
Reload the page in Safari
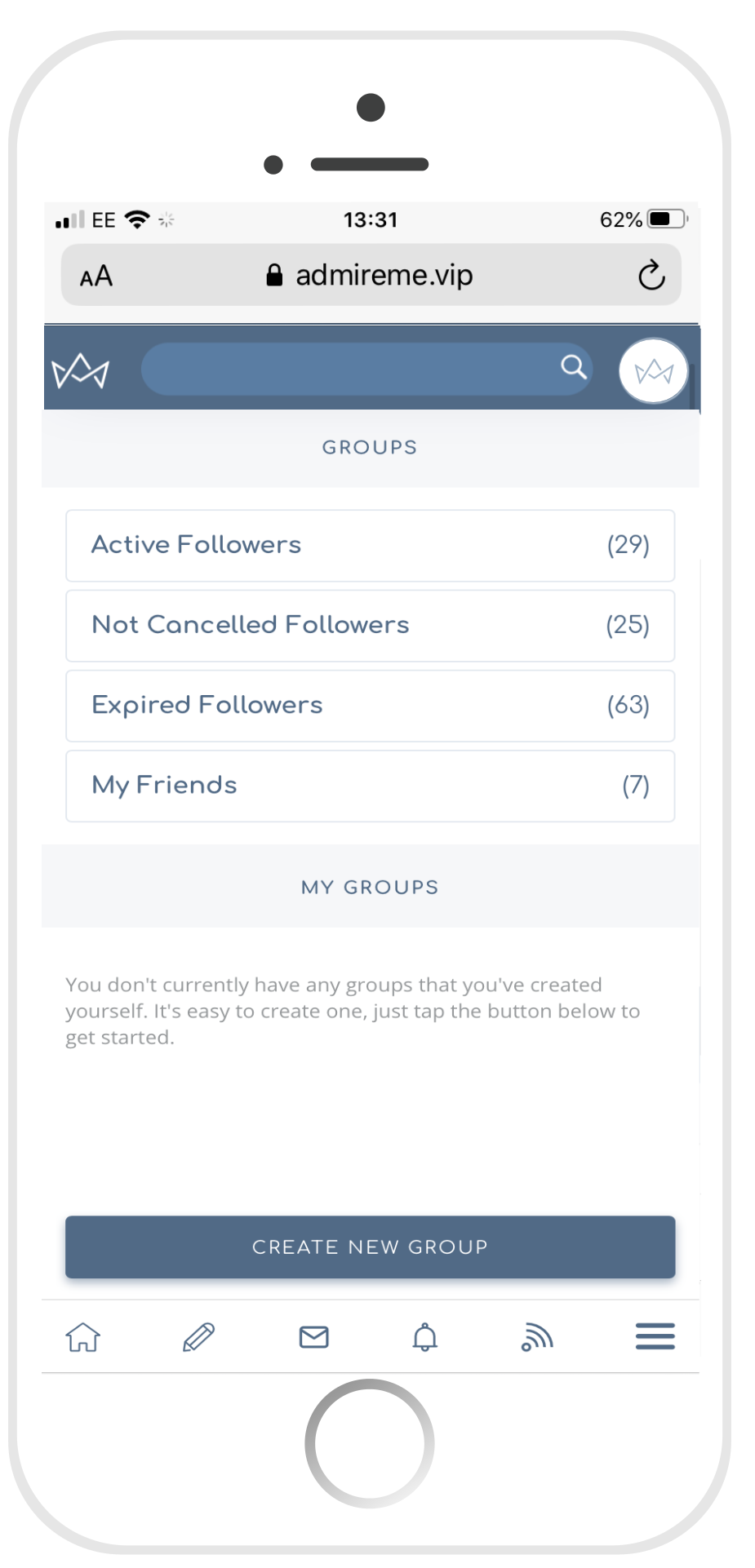651,275
